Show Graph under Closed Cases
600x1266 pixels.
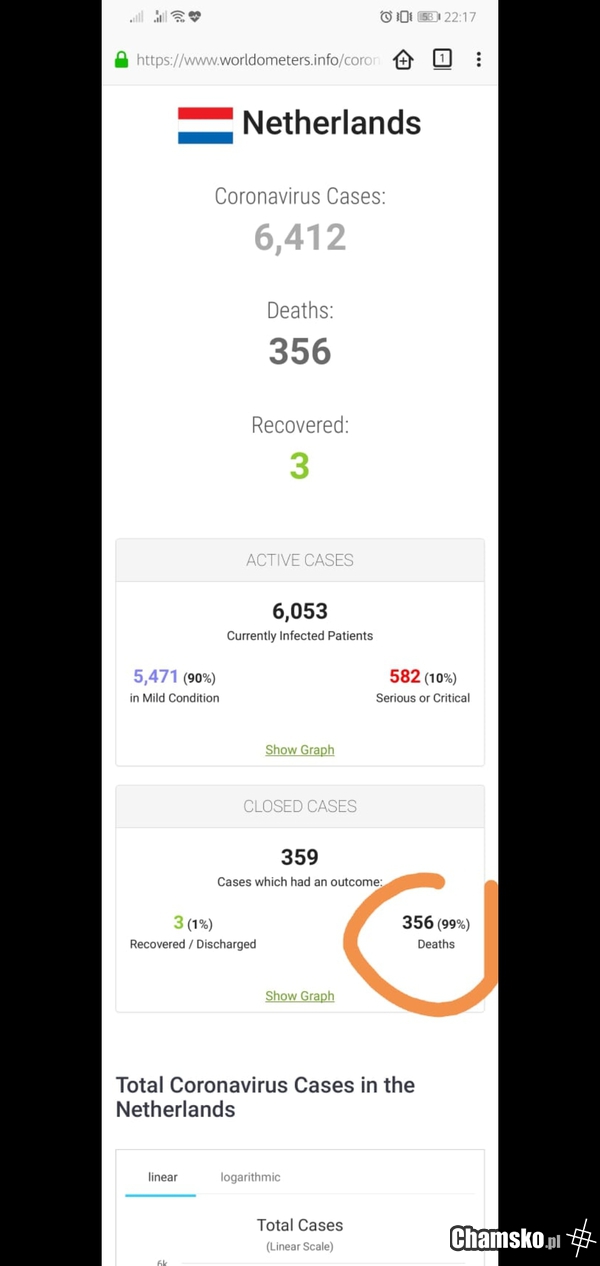coord(300,996)
